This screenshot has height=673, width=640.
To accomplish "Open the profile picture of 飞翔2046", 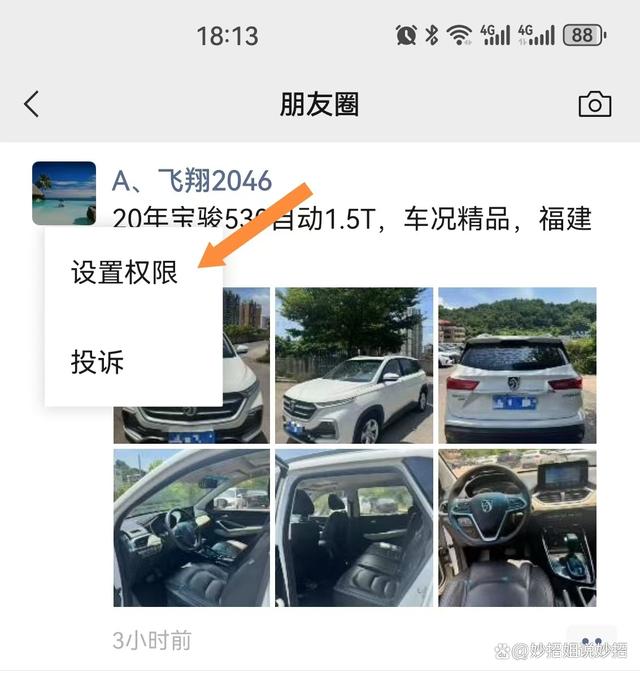I will [x=64, y=193].
